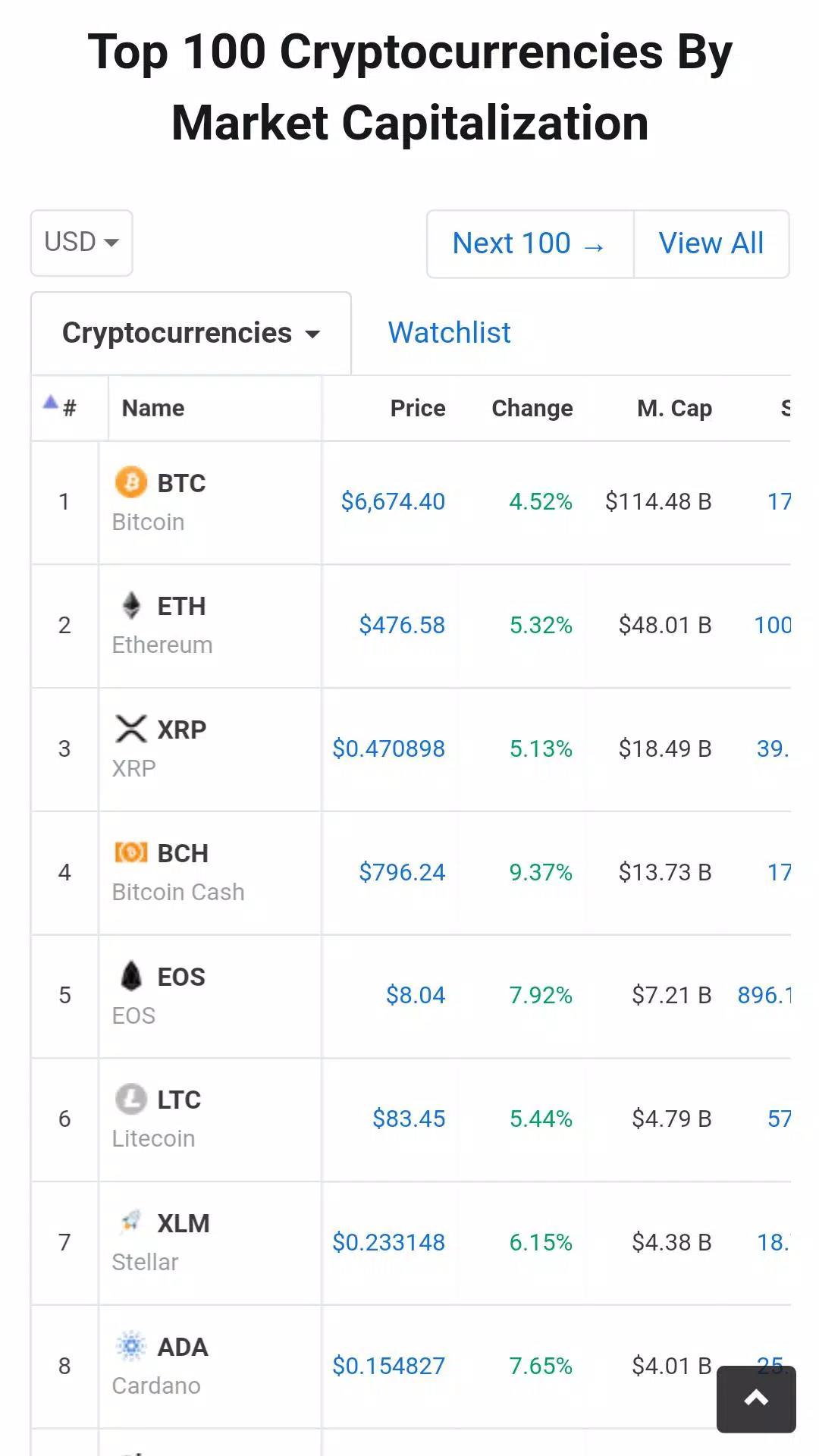
Task: Click the Bitcoin logo icon
Action: tap(132, 483)
